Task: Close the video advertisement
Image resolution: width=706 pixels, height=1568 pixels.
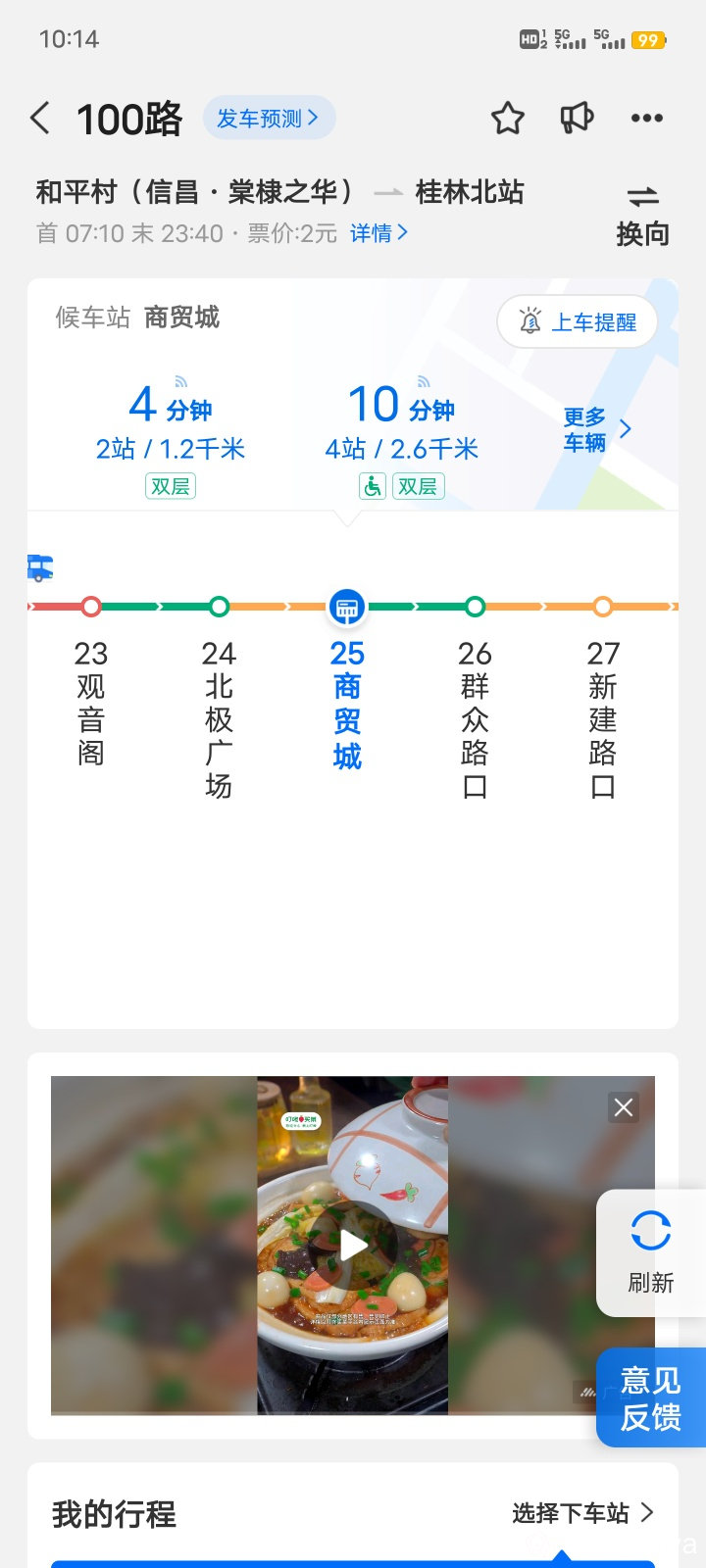Action: tap(623, 1108)
